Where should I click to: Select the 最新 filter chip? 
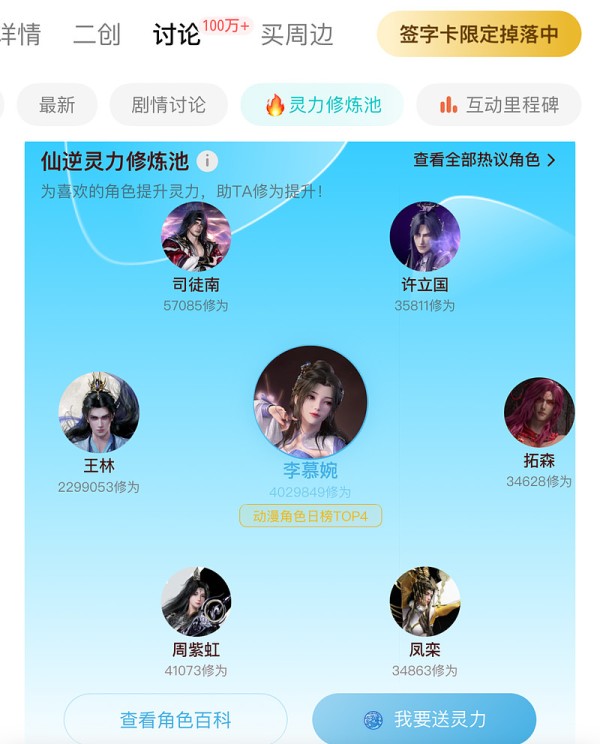pyautogui.click(x=57, y=105)
